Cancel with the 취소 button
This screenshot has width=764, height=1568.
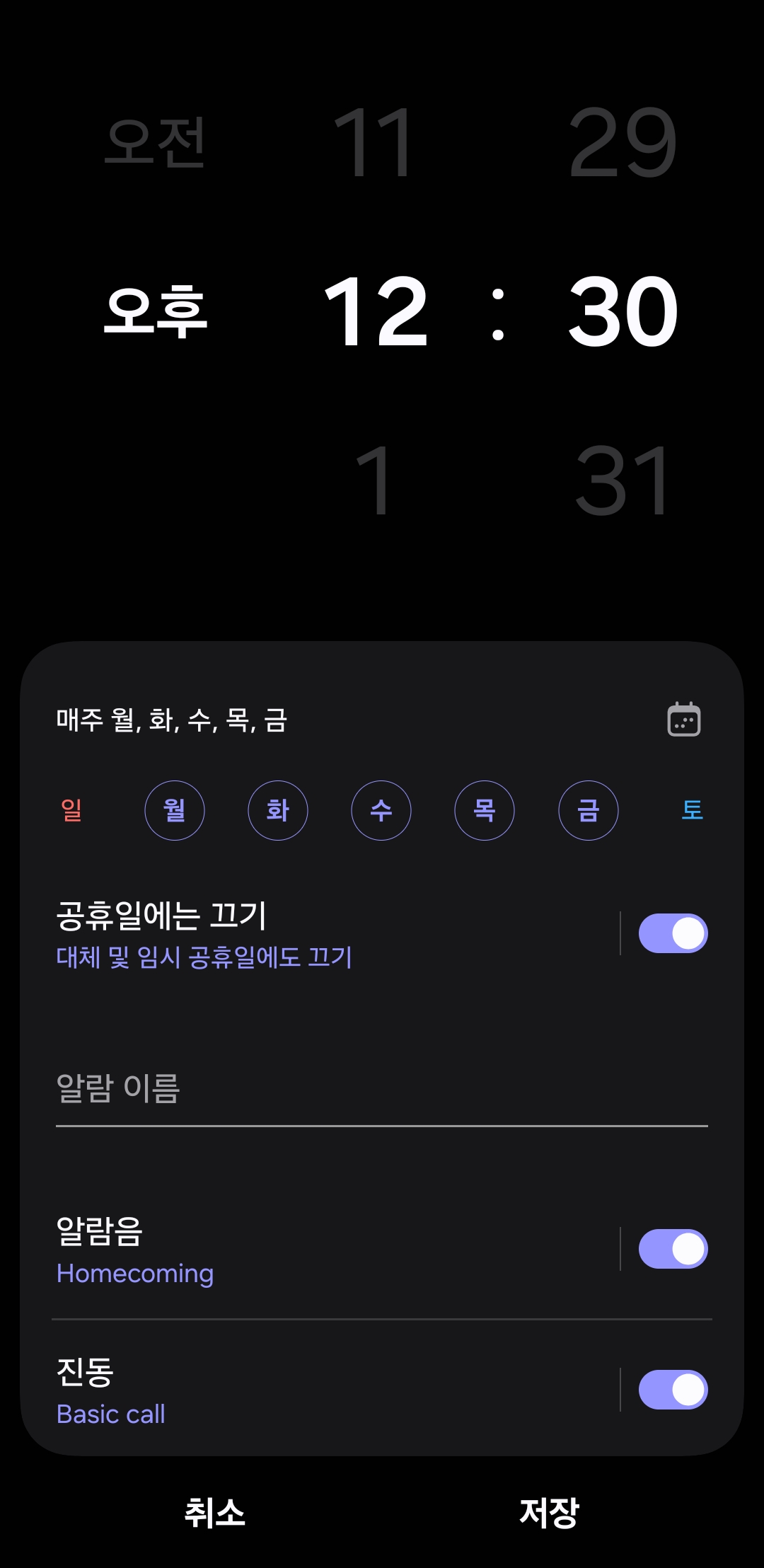[x=214, y=1513]
